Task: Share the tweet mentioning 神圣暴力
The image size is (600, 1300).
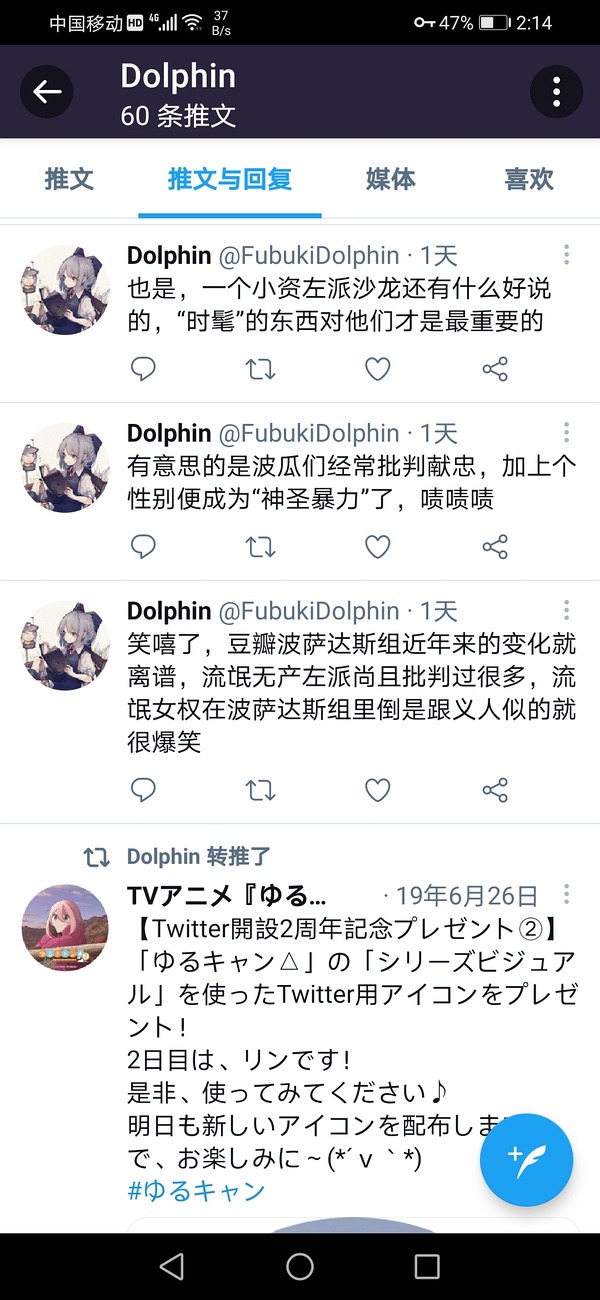Action: click(x=495, y=546)
